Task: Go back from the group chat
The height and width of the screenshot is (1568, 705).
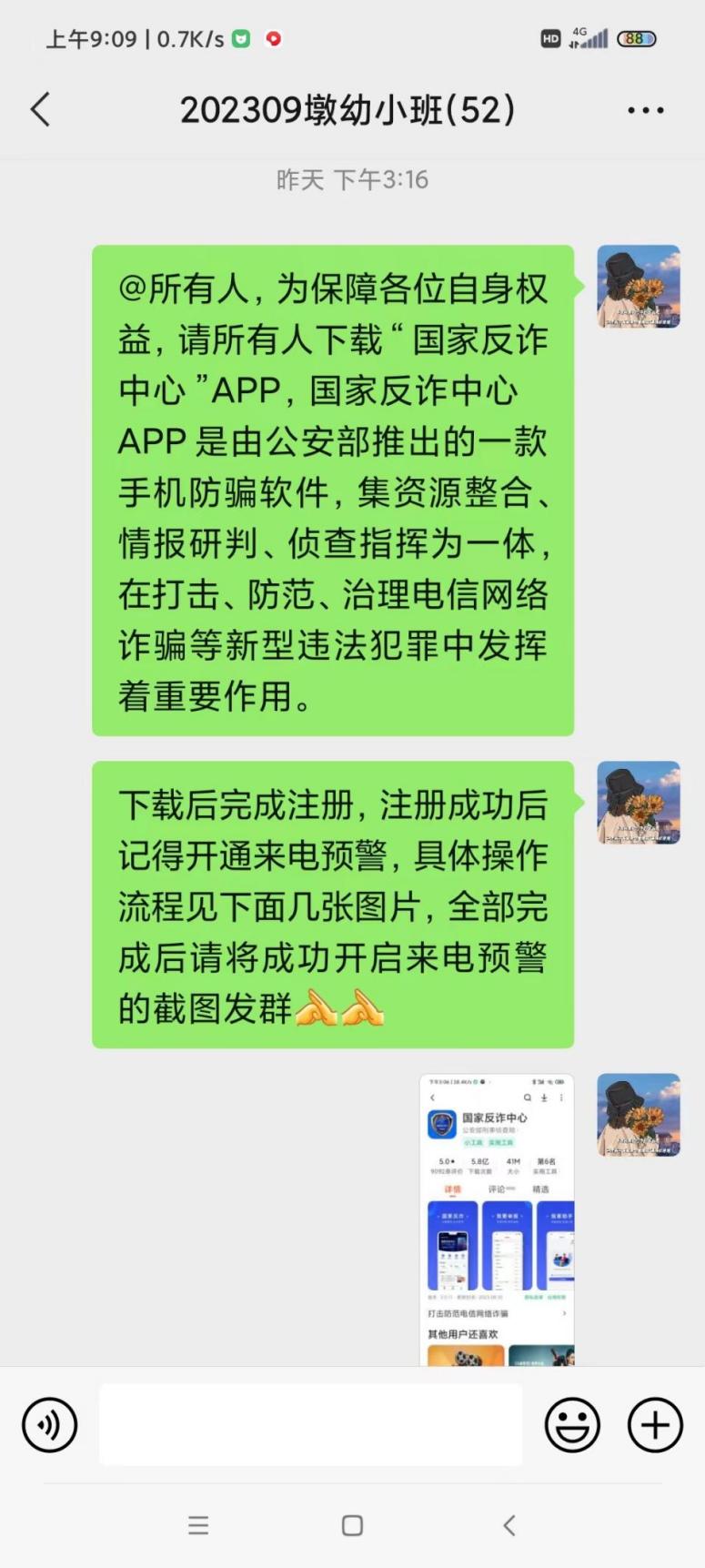Action: (41, 110)
